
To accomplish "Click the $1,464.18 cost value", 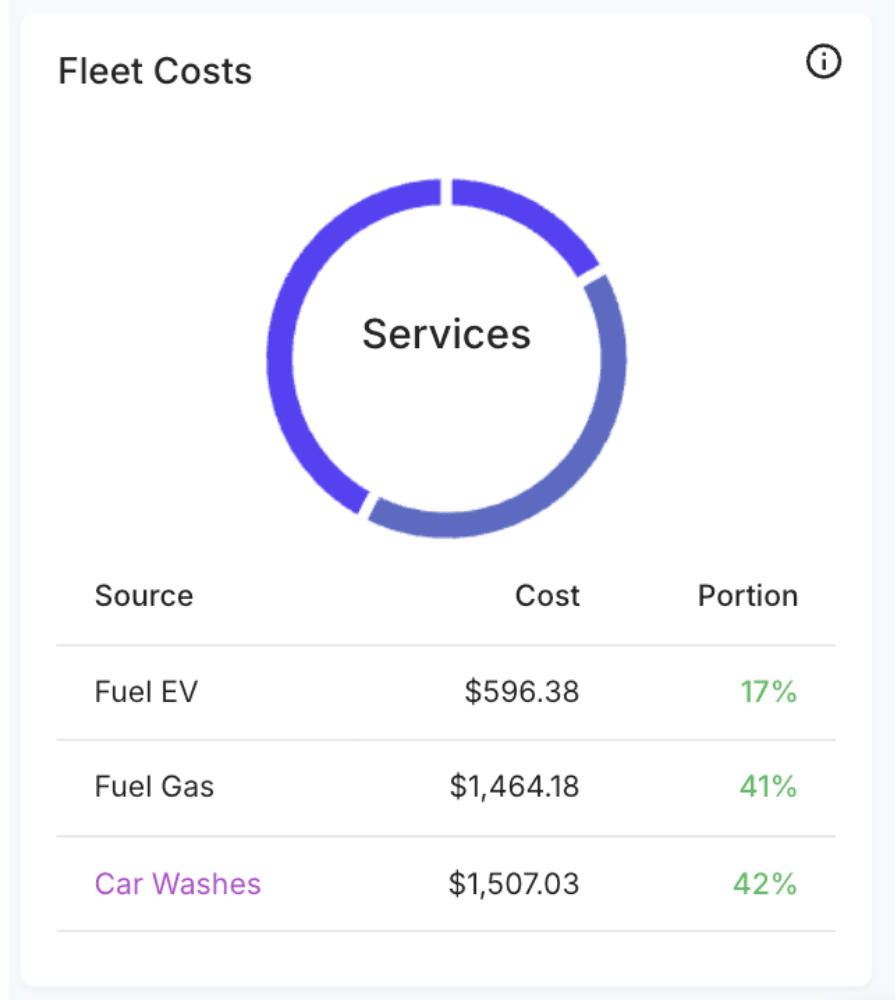I will [516, 786].
